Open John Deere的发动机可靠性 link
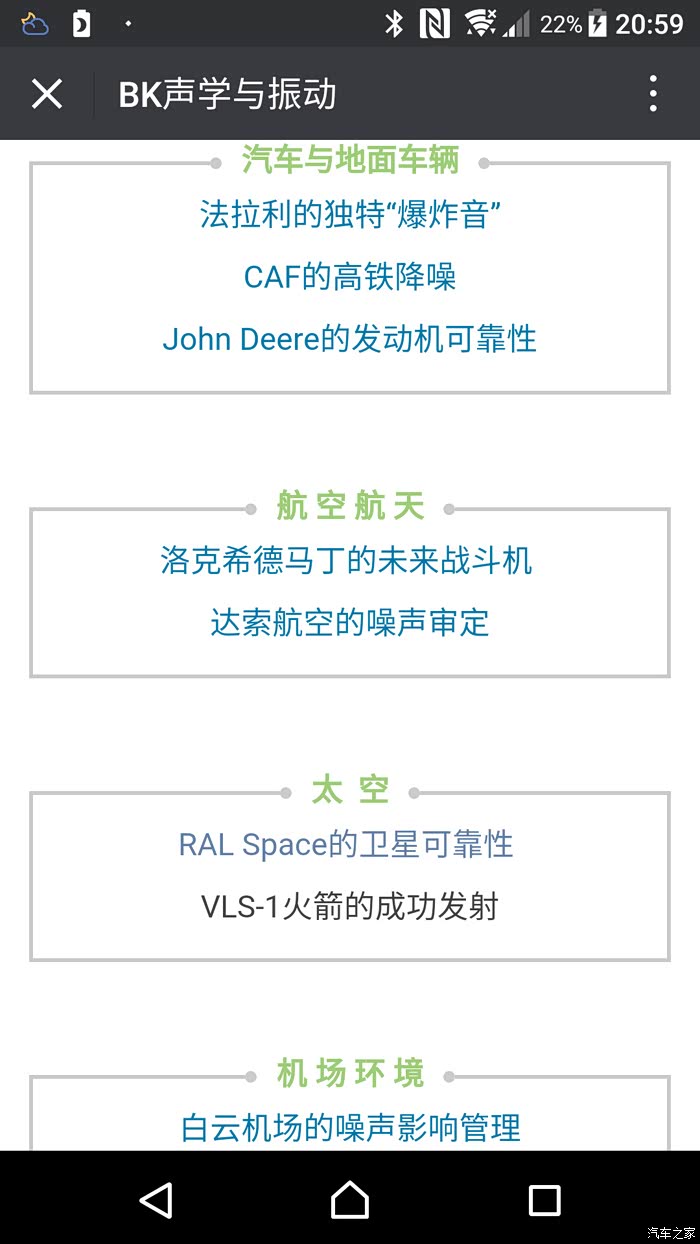The image size is (700, 1244). click(350, 339)
